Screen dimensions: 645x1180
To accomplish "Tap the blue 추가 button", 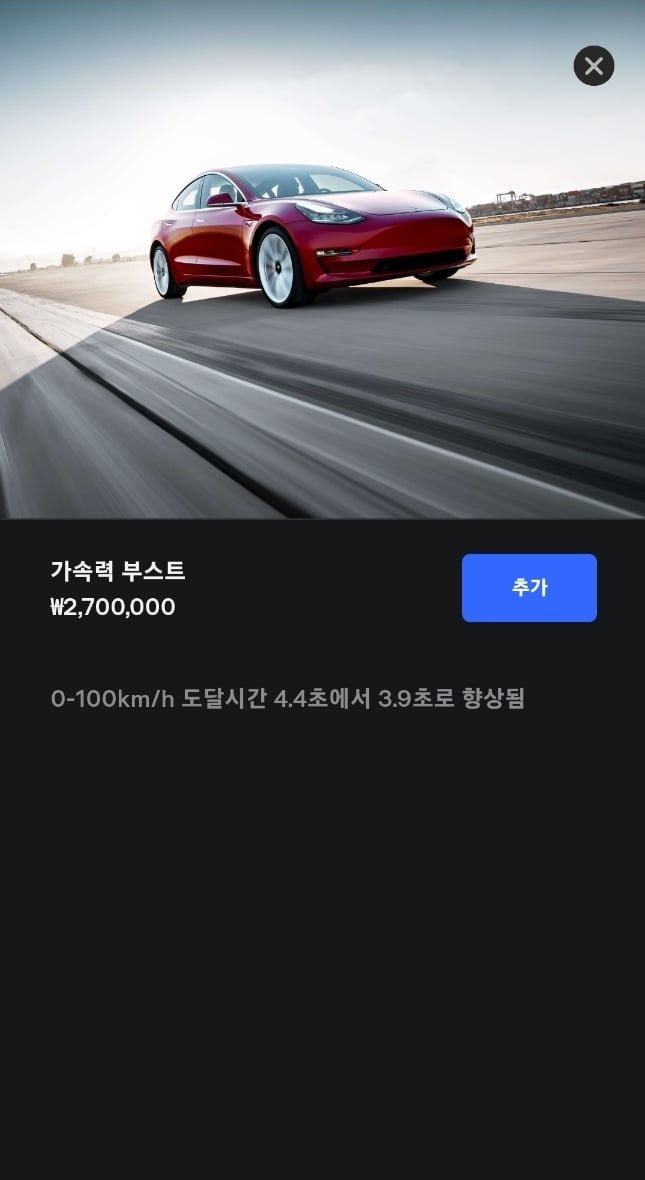I will pos(529,588).
